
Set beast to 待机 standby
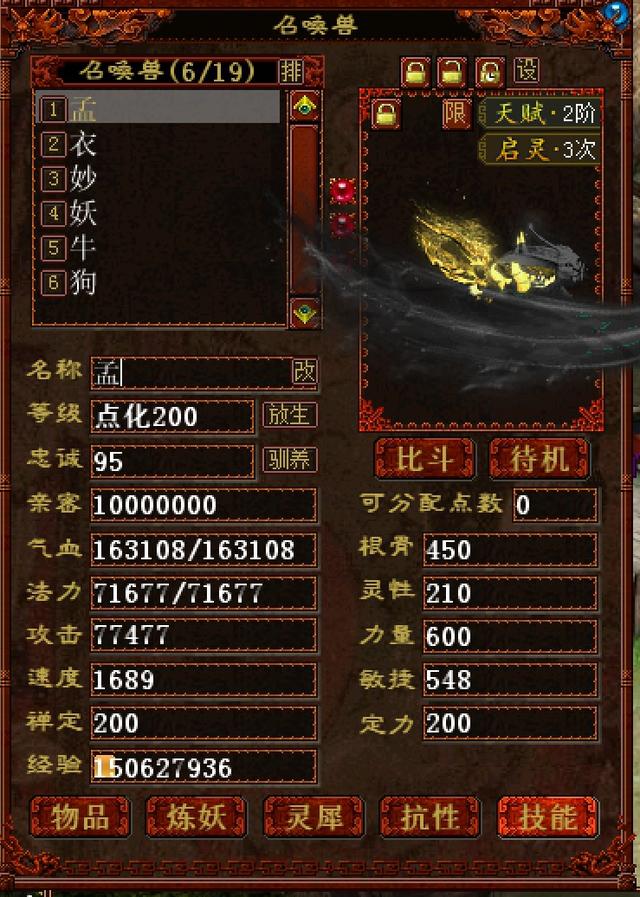(540, 459)
